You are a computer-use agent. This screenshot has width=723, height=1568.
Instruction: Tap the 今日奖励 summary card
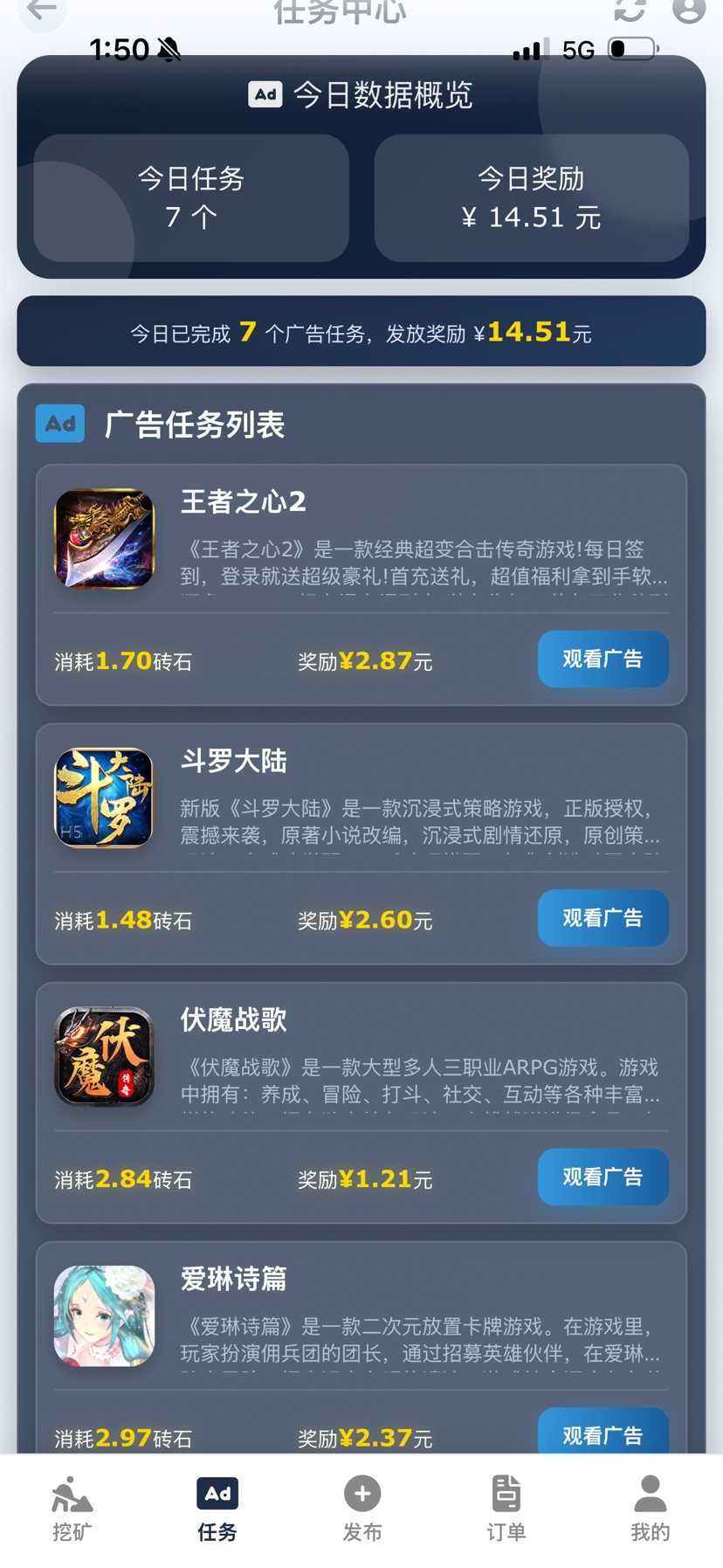click(533, 197)
